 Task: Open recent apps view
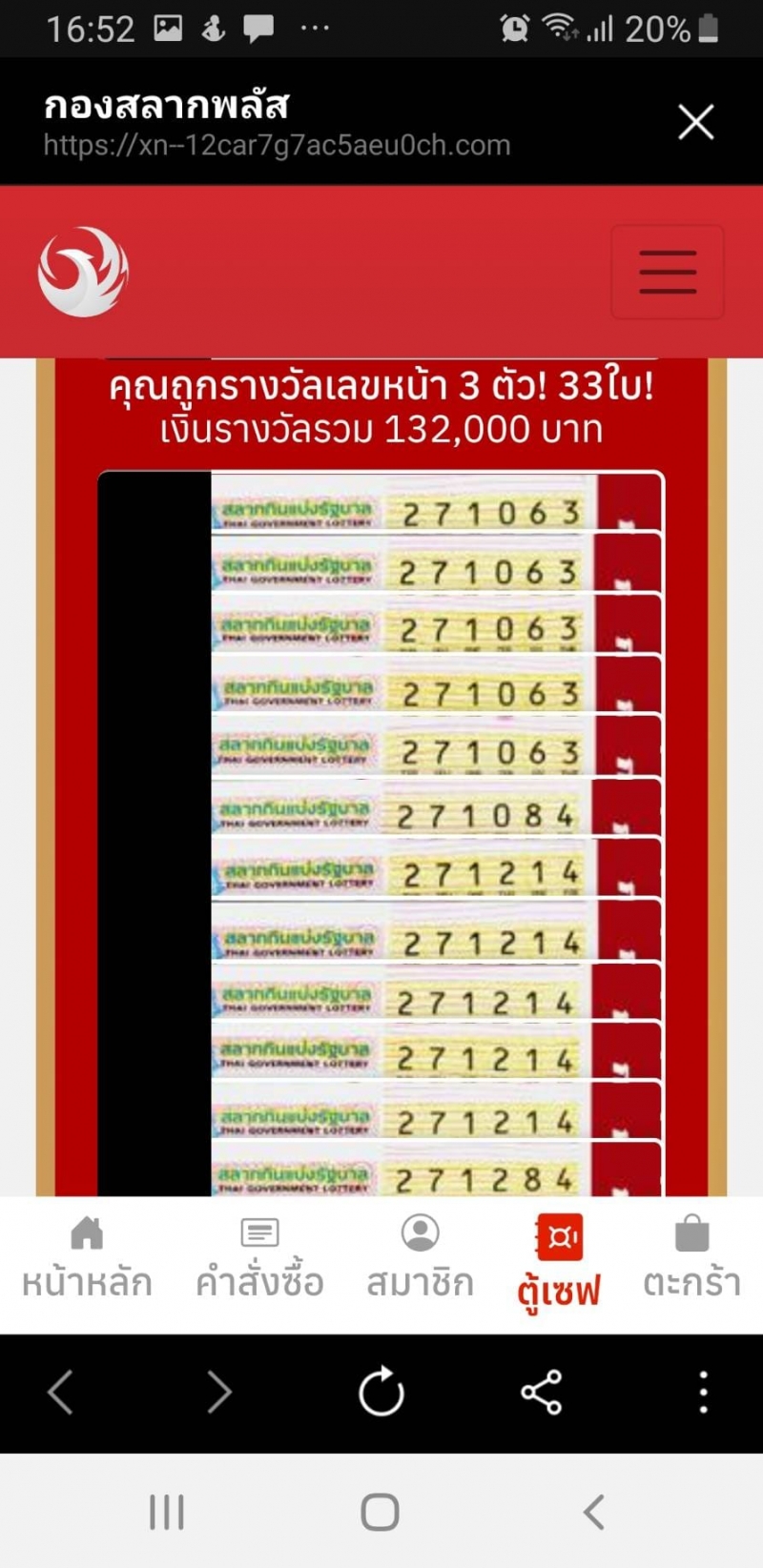tap(167, 1512)
